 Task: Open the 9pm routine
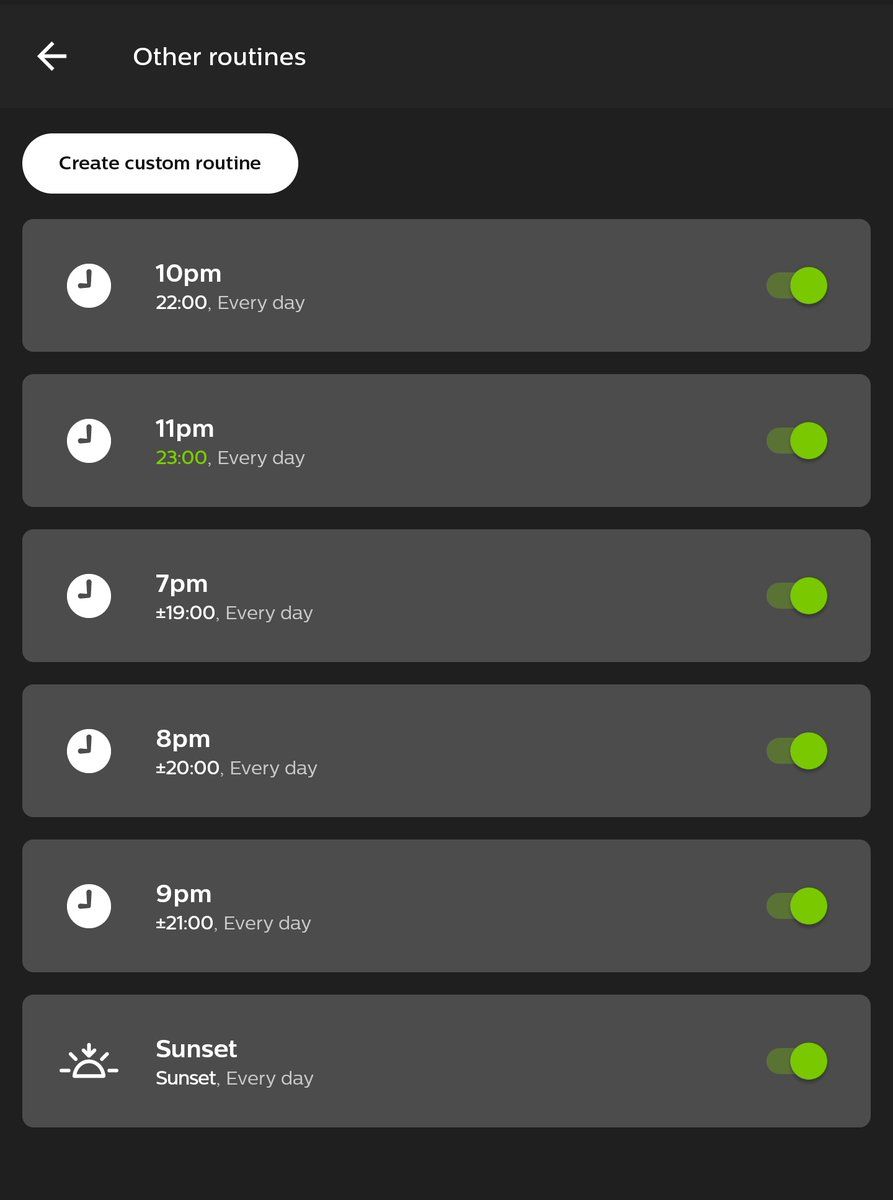click(400, 906)
